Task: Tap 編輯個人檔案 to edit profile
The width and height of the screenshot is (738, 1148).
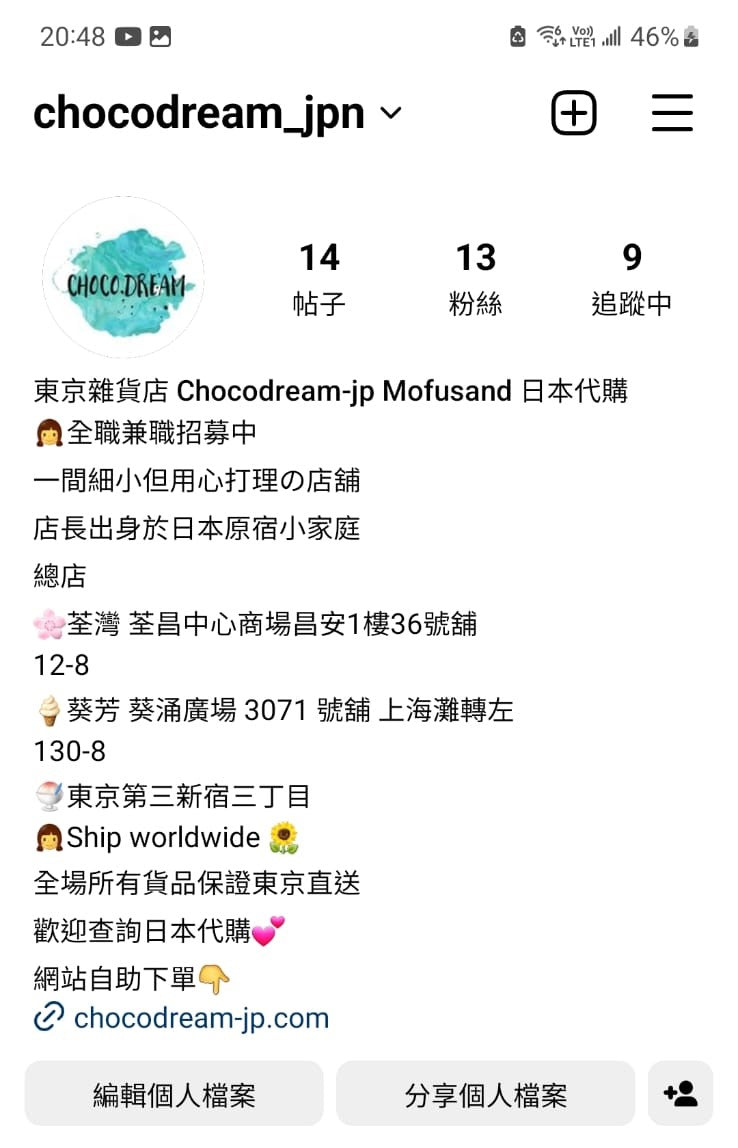Action: coord(174,1094)
